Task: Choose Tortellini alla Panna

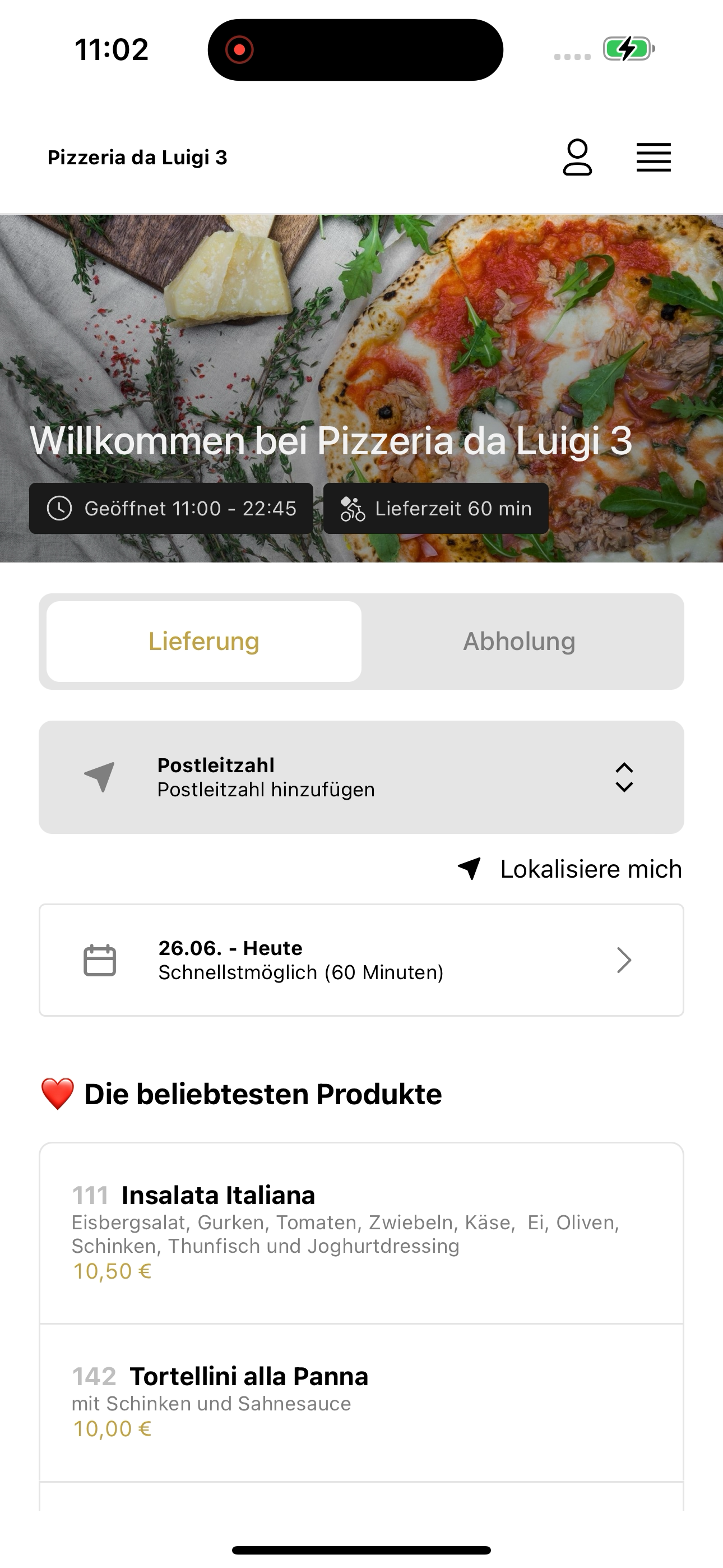Action: [361, 1403]
